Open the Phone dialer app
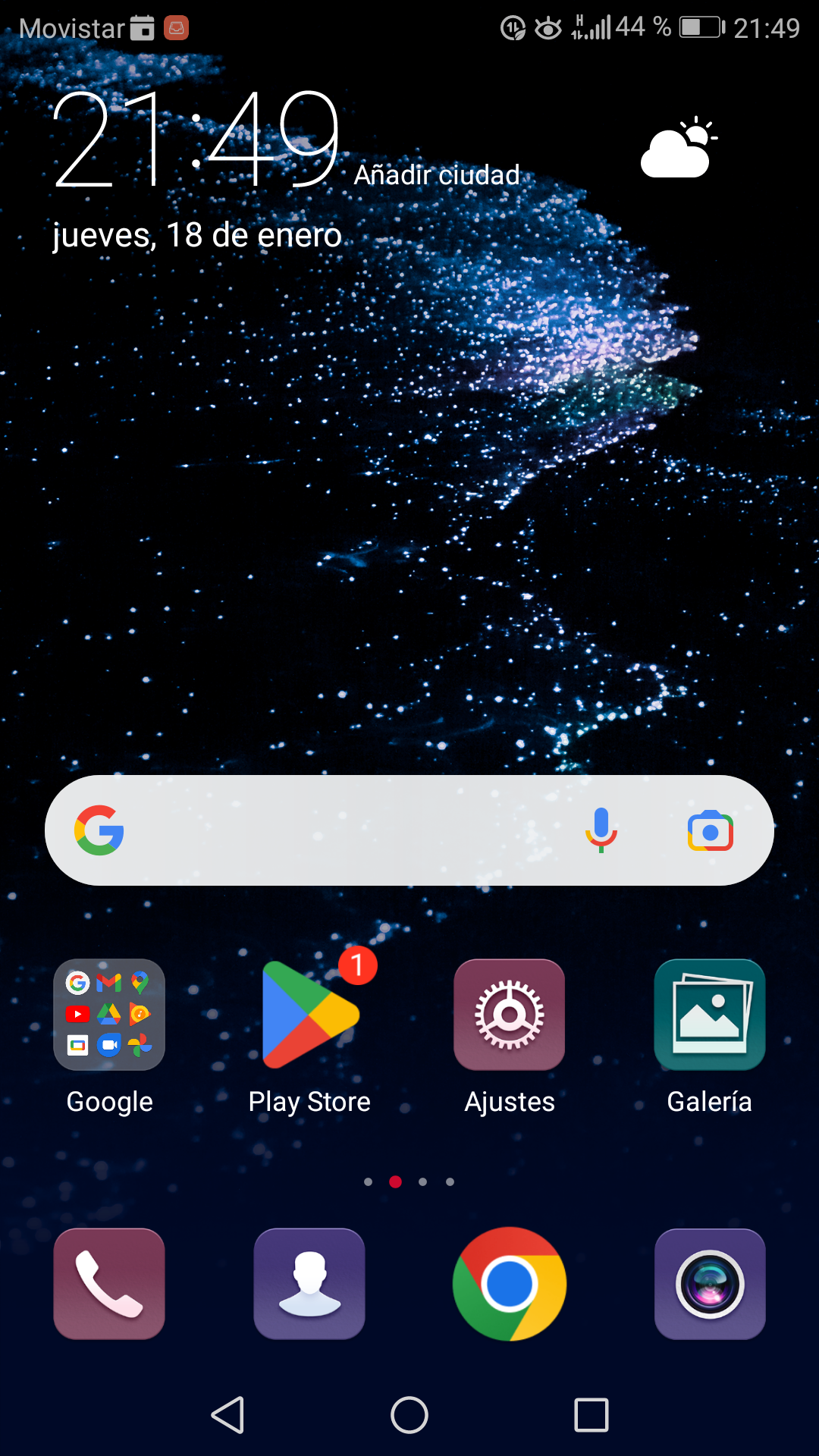The width and height of the screenshot is (819, 1456). (x=109, y=1285)
